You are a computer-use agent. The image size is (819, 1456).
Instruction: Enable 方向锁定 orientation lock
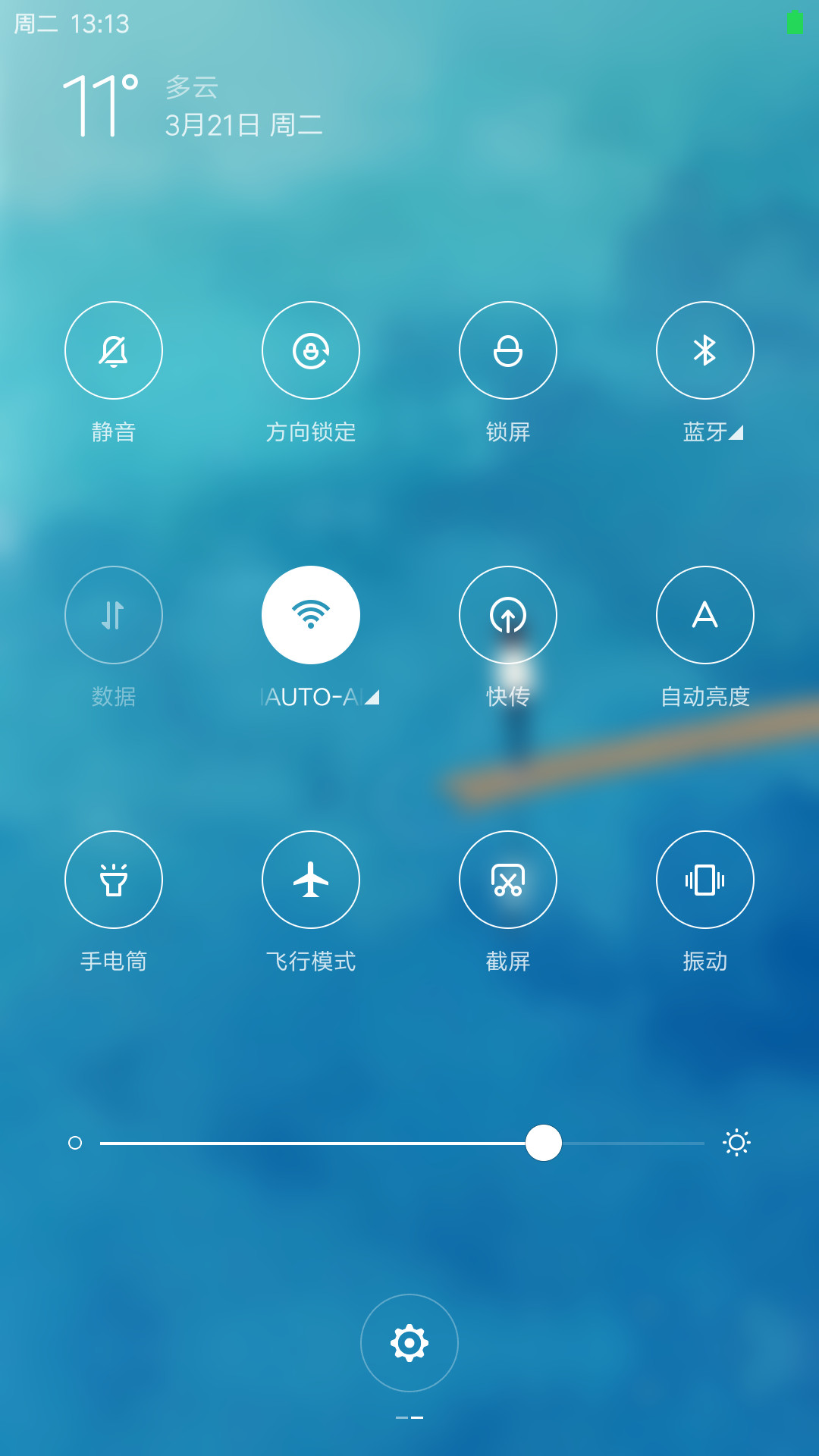tap(311, 350)
